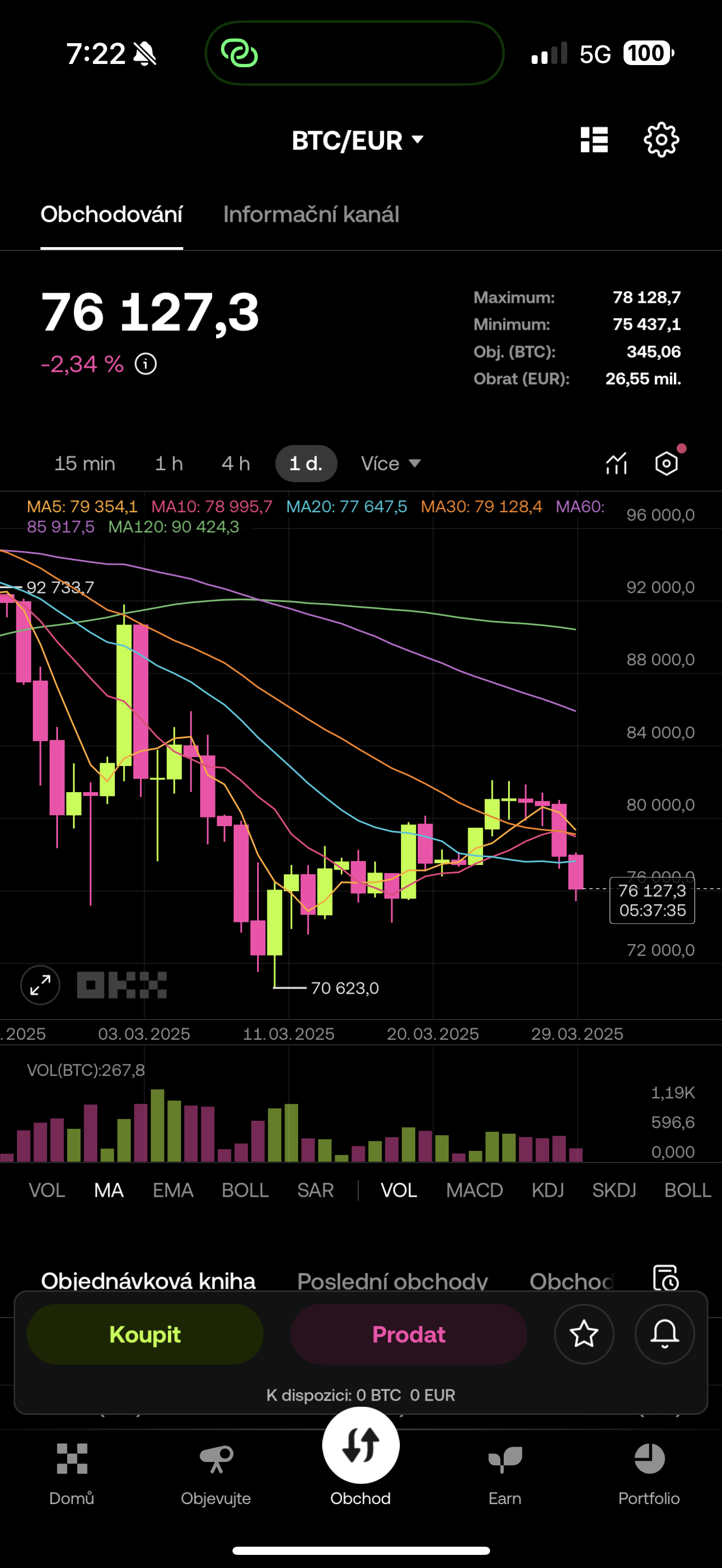Set a price alert with bell icon
The width and height of the screenshot is (722, 1568).
click(x=665, y=1334)
